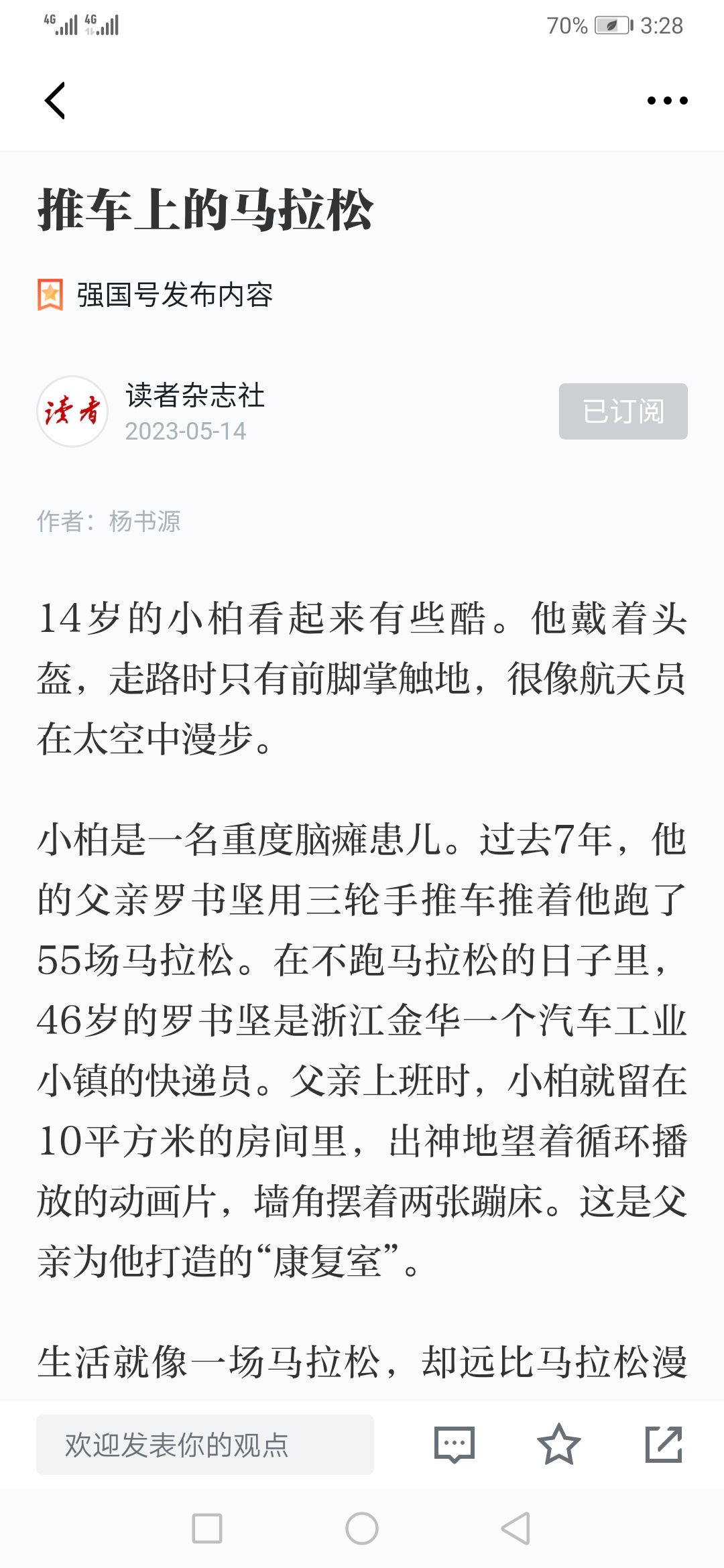This screenshot has height=1568, width=724.
Task: Go to the system home screen
Action: [x=362, y=1528]
